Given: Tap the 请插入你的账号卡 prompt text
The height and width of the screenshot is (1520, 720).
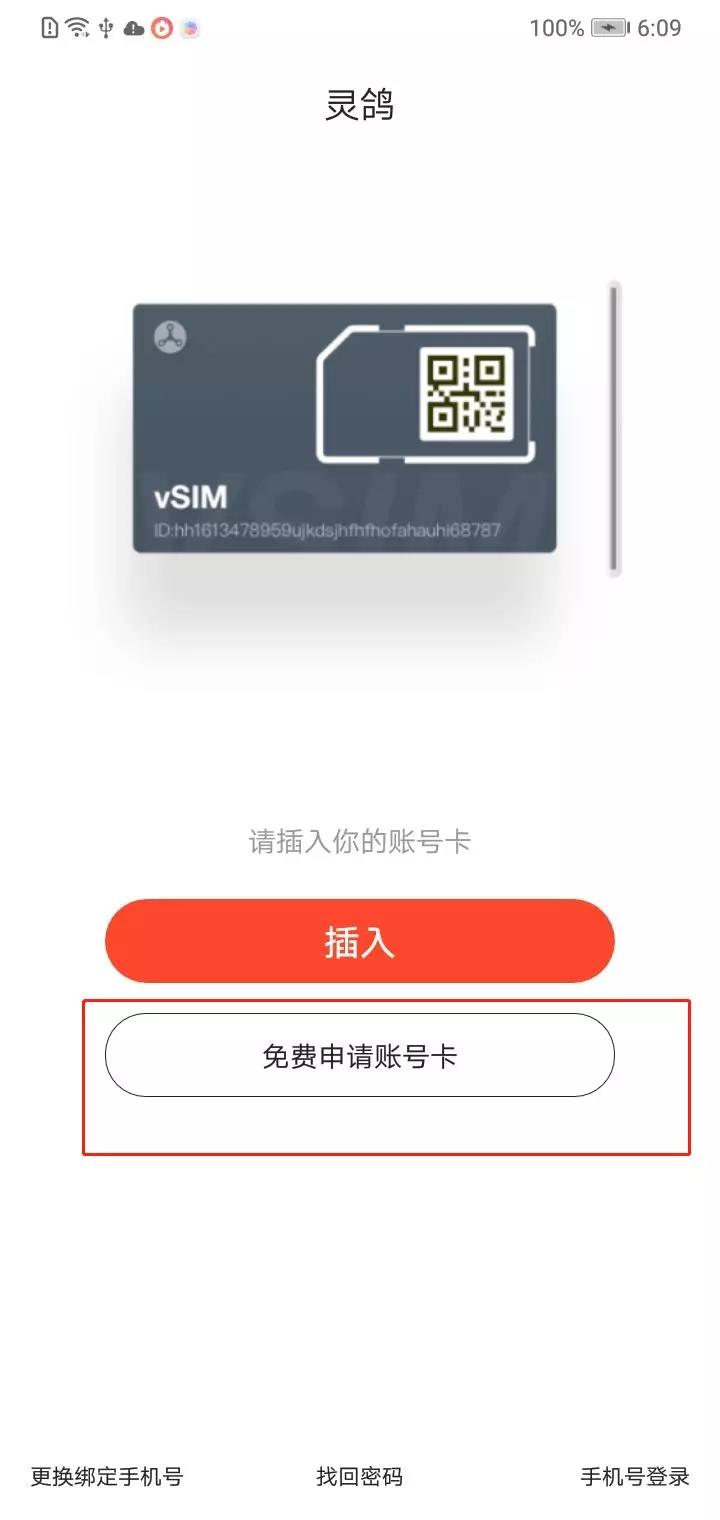Looking at the screenshot, I should [x=360, y=840].
